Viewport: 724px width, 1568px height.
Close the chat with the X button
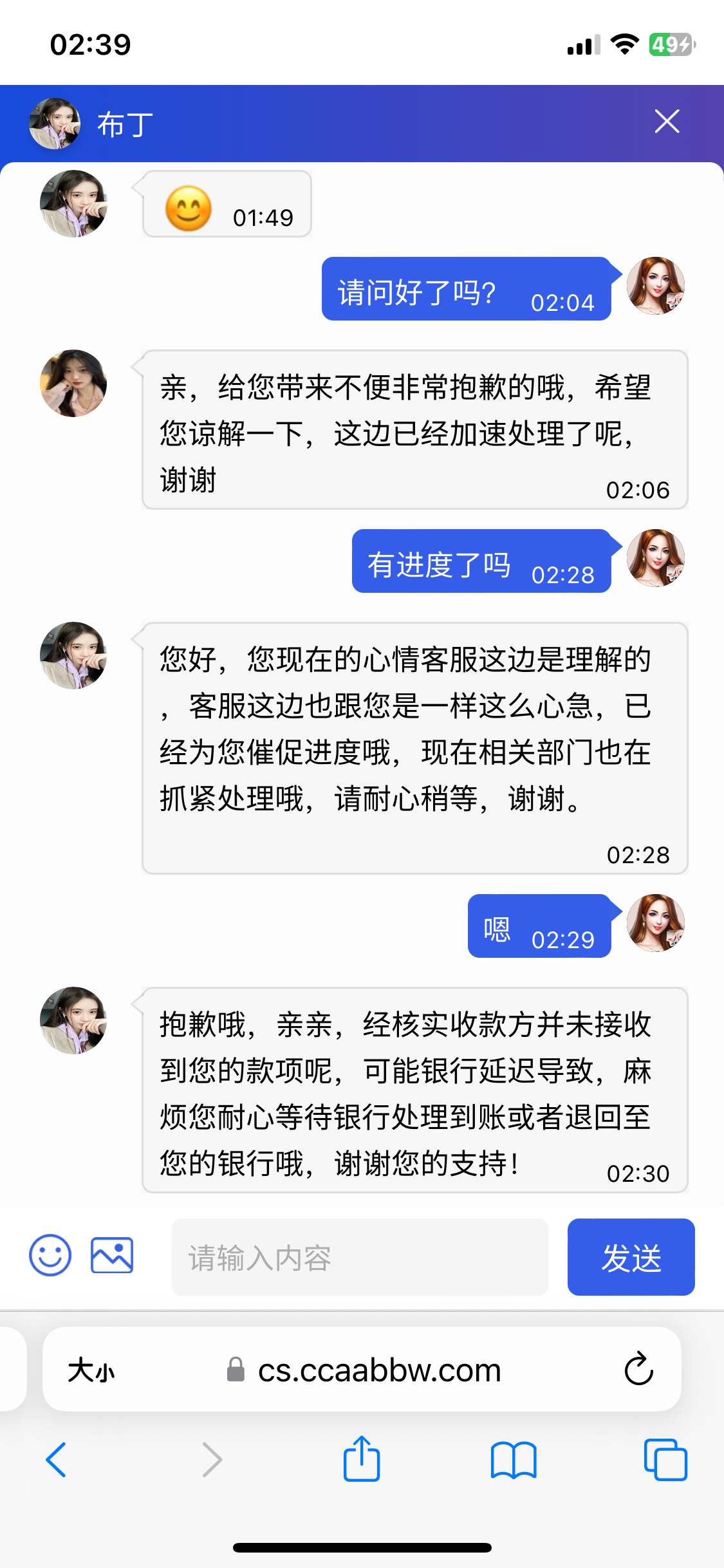pyautogui.click(x=666, y=121)
